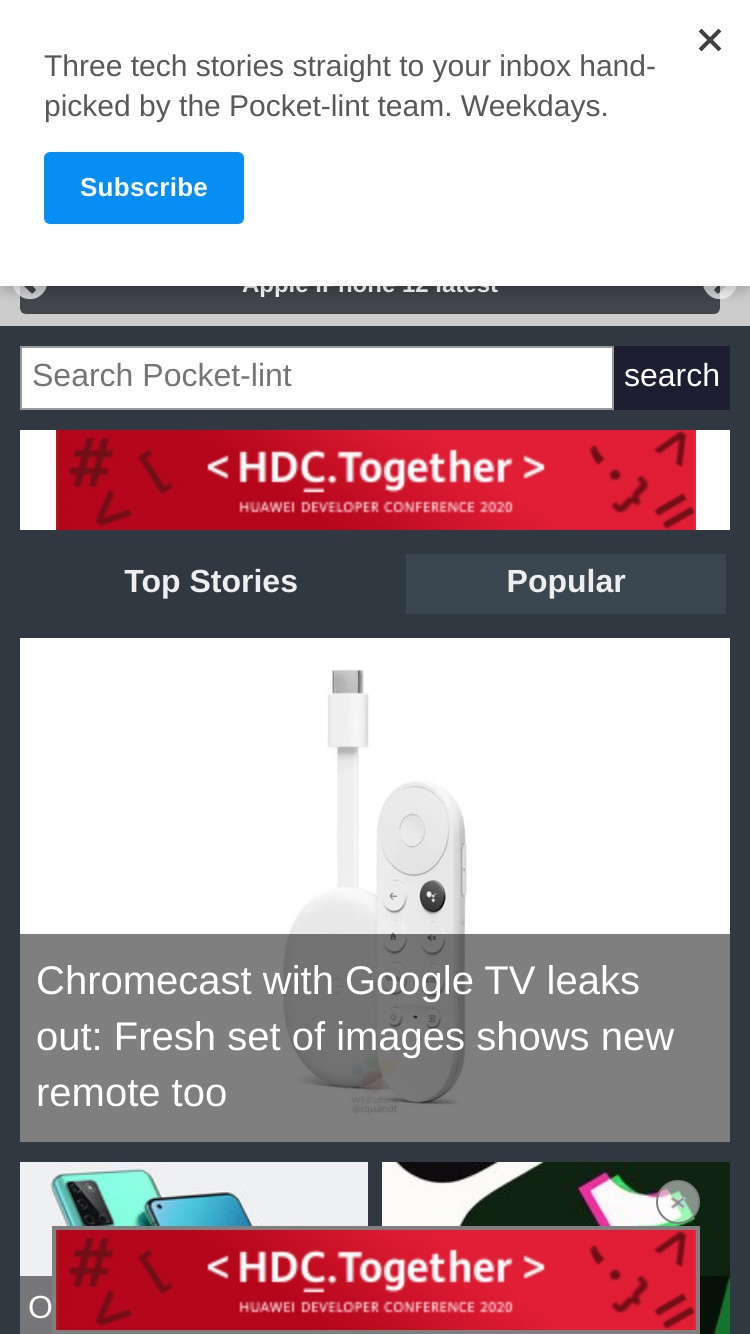Screen dimensions: 750x1334
Task: Tap the Subscribe button
Action: [x=144, y=188]
